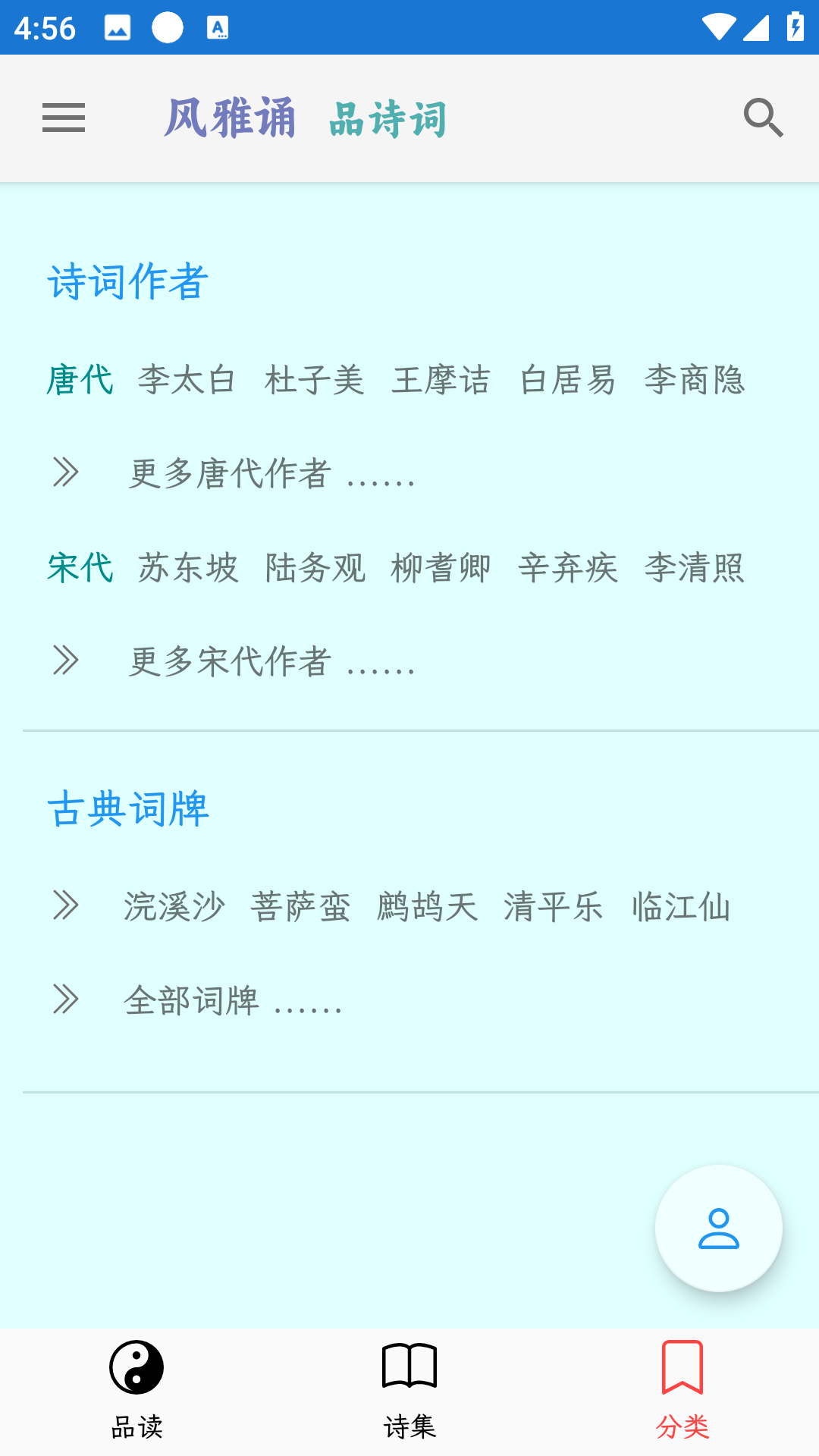Image resolution: width=819 pixels, height=1456 pixels.
Task: View poet 白居易
Action: 568,380
